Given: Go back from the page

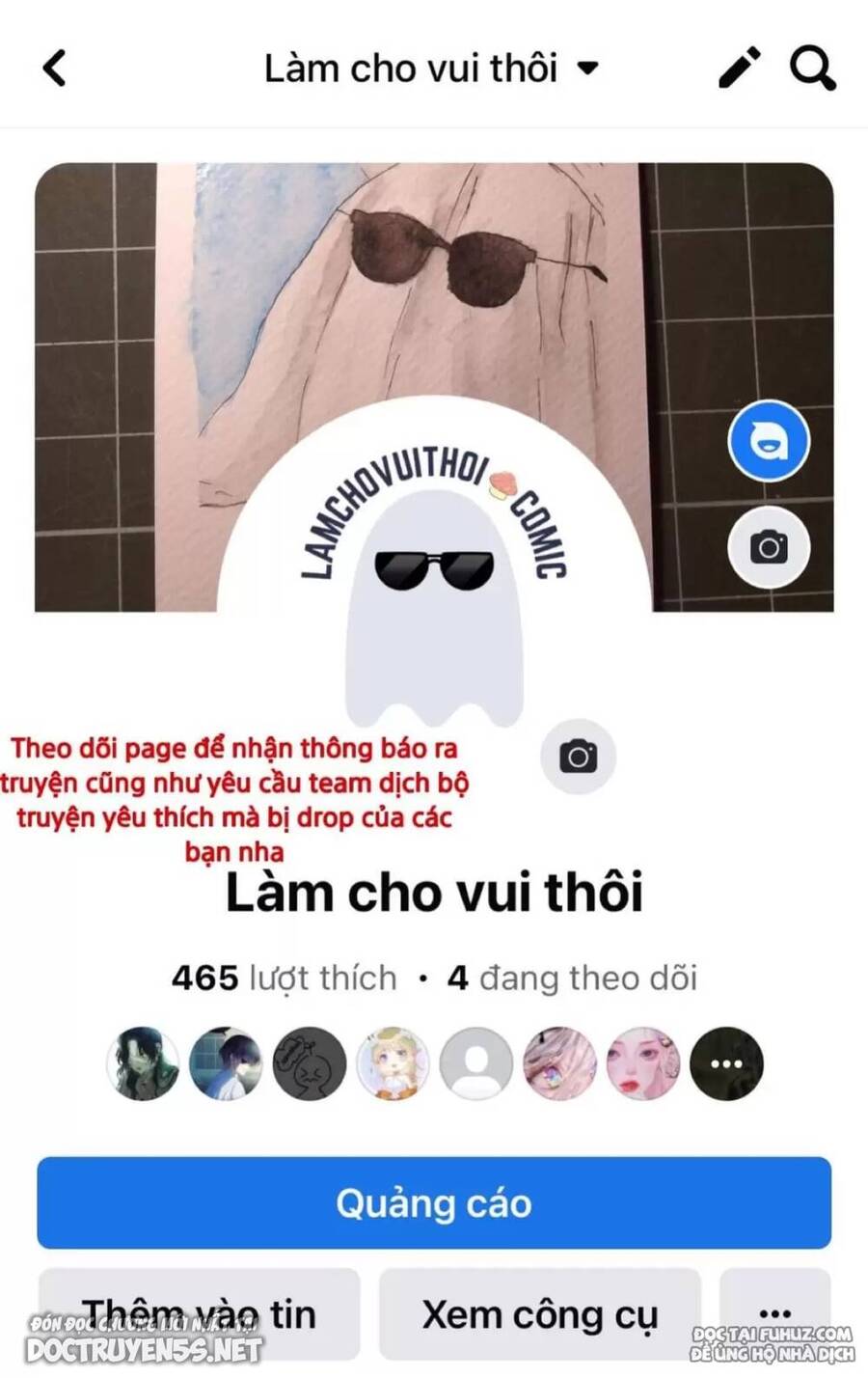Looking at the screenshot, I should pyautogui.click(x=55, y=69).
